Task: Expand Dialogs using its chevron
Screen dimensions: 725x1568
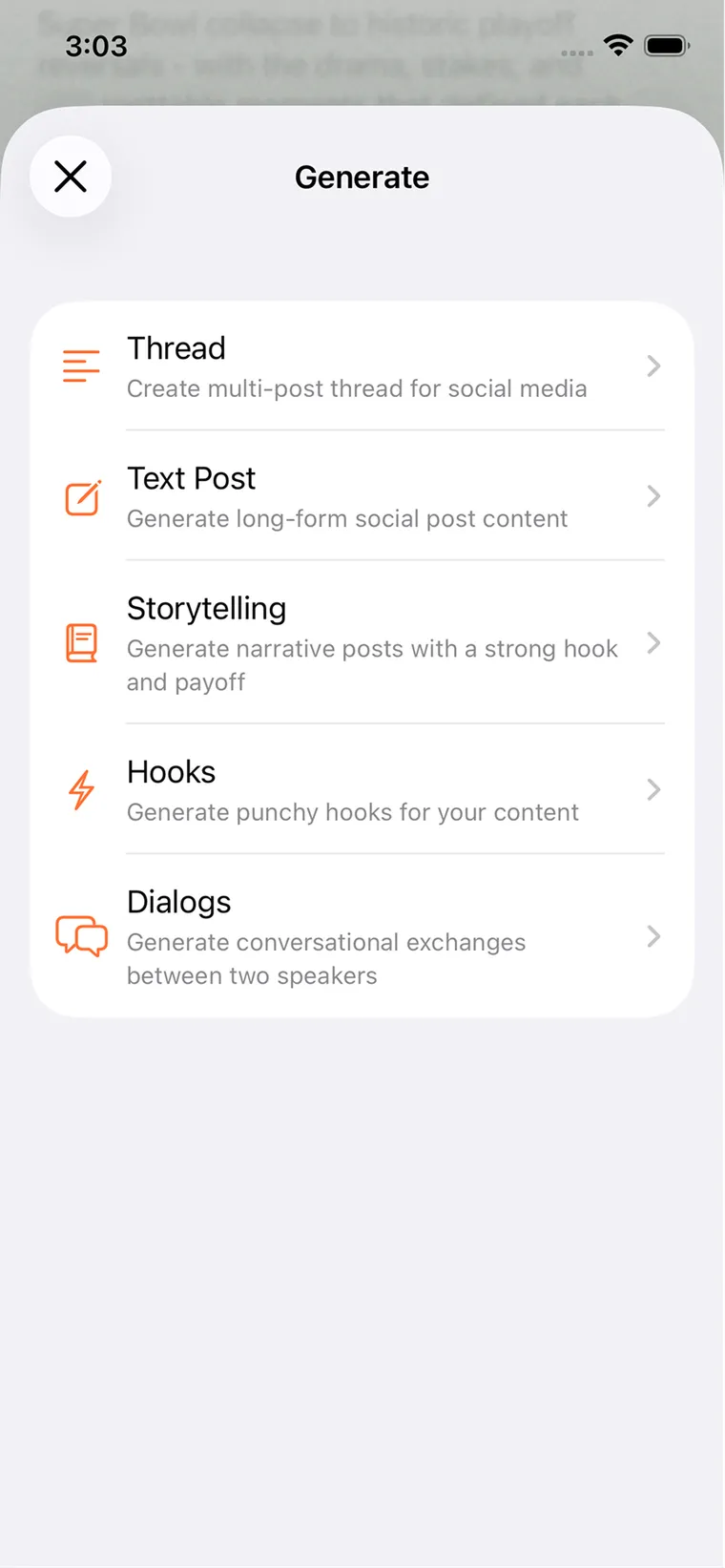Action: click(x=653, y=937)
